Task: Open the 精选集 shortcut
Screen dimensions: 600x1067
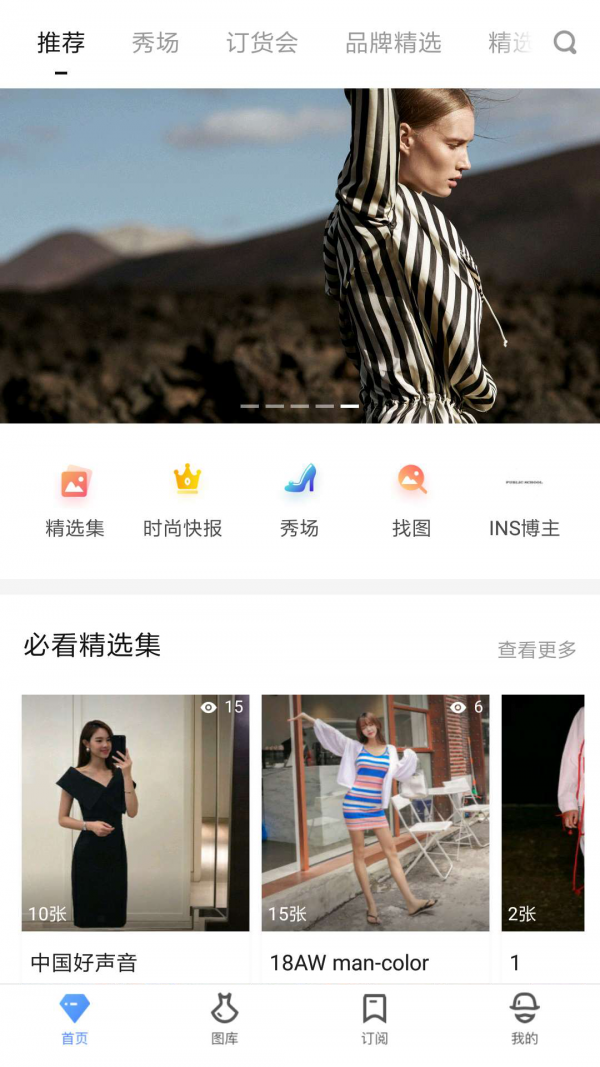Action: [75, 500]
